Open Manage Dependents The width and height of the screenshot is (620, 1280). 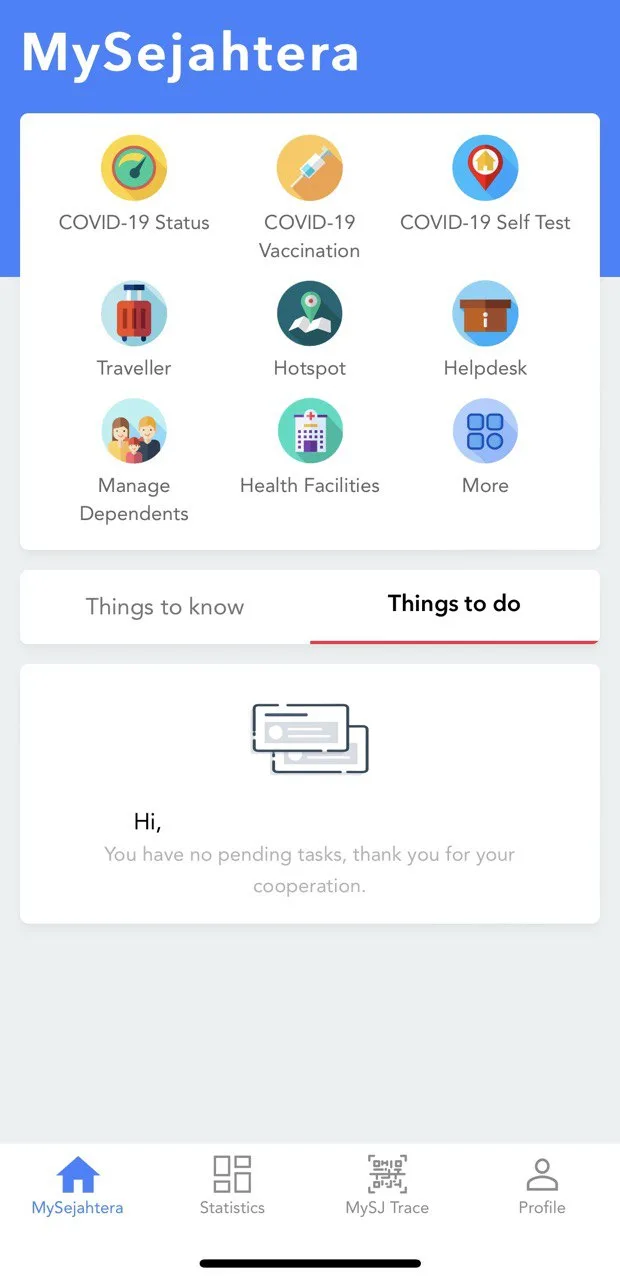[x=134, y=432]
